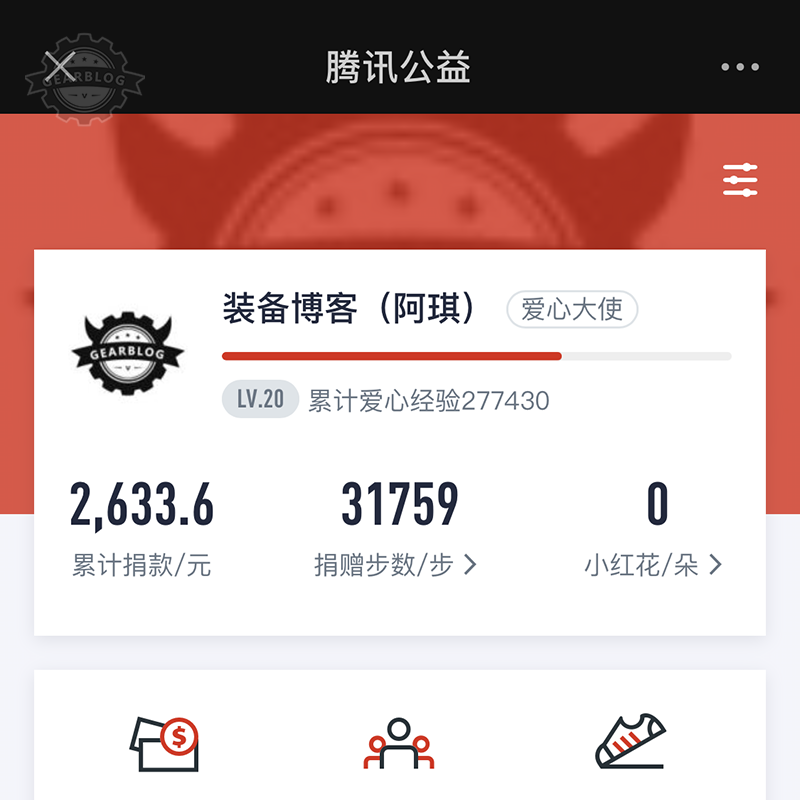Open the three-dot overflow menu
Image resolution: width=800 pixels, height=800 pixels.
tap(740, 67)
